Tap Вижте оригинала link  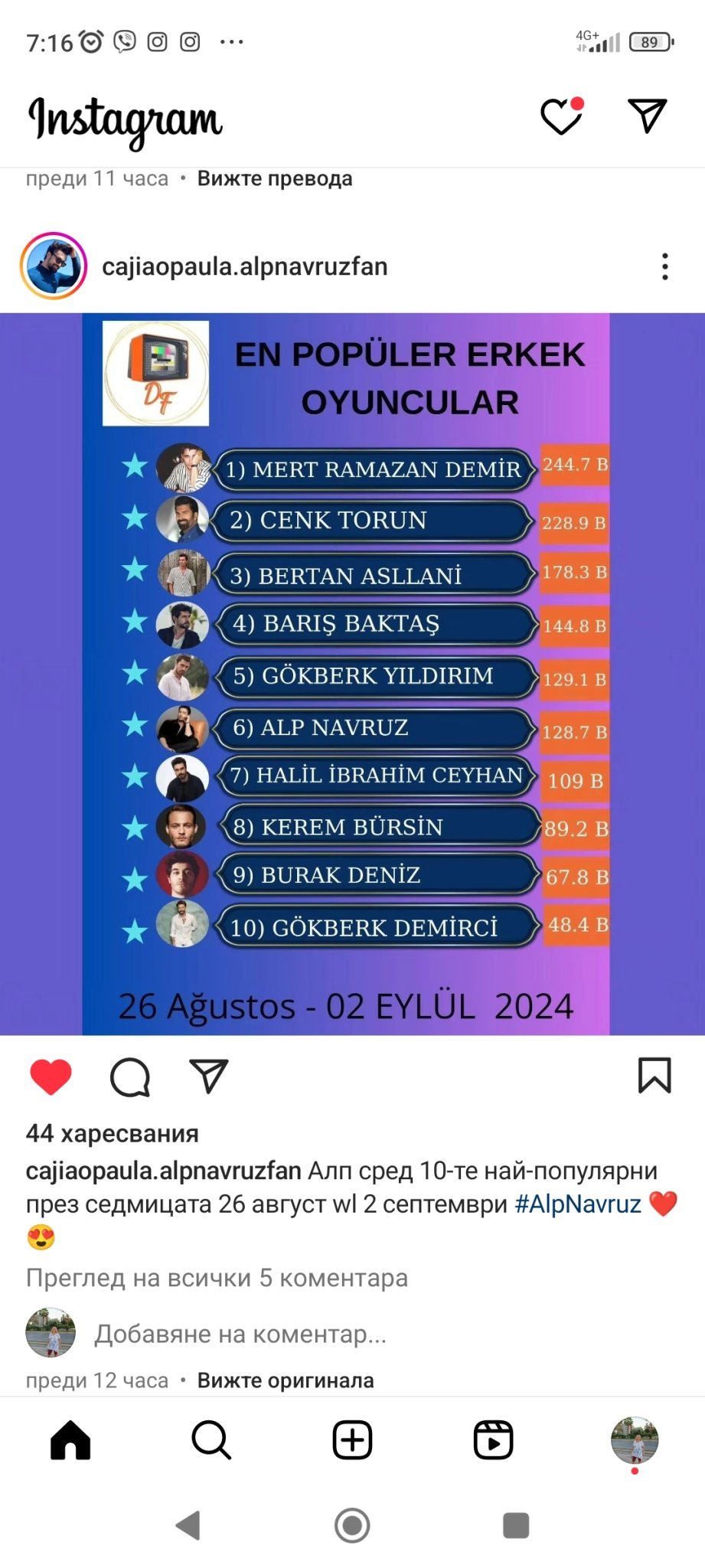click(x=286, y=1380)
